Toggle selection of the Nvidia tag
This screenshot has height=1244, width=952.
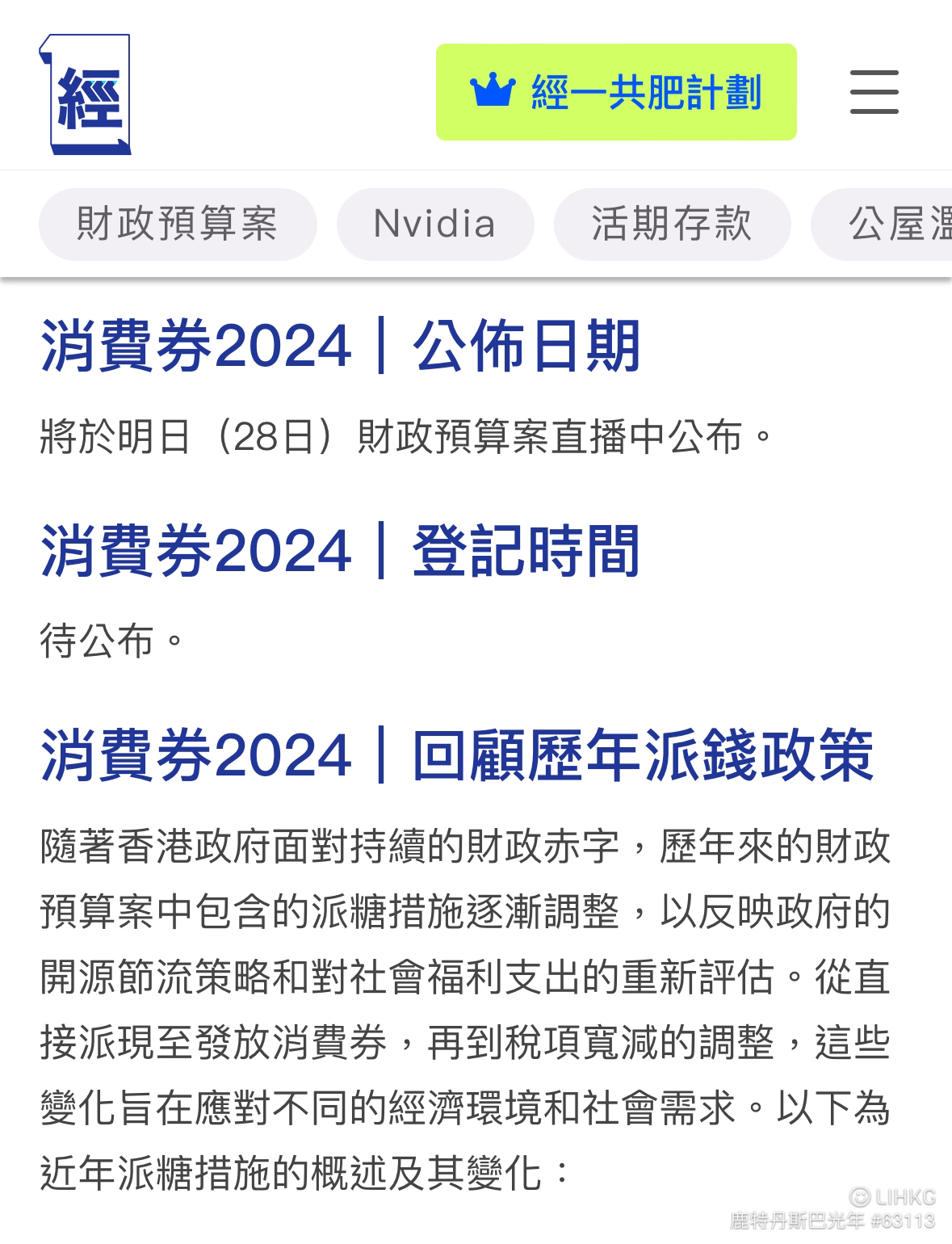tap(434, 225)
